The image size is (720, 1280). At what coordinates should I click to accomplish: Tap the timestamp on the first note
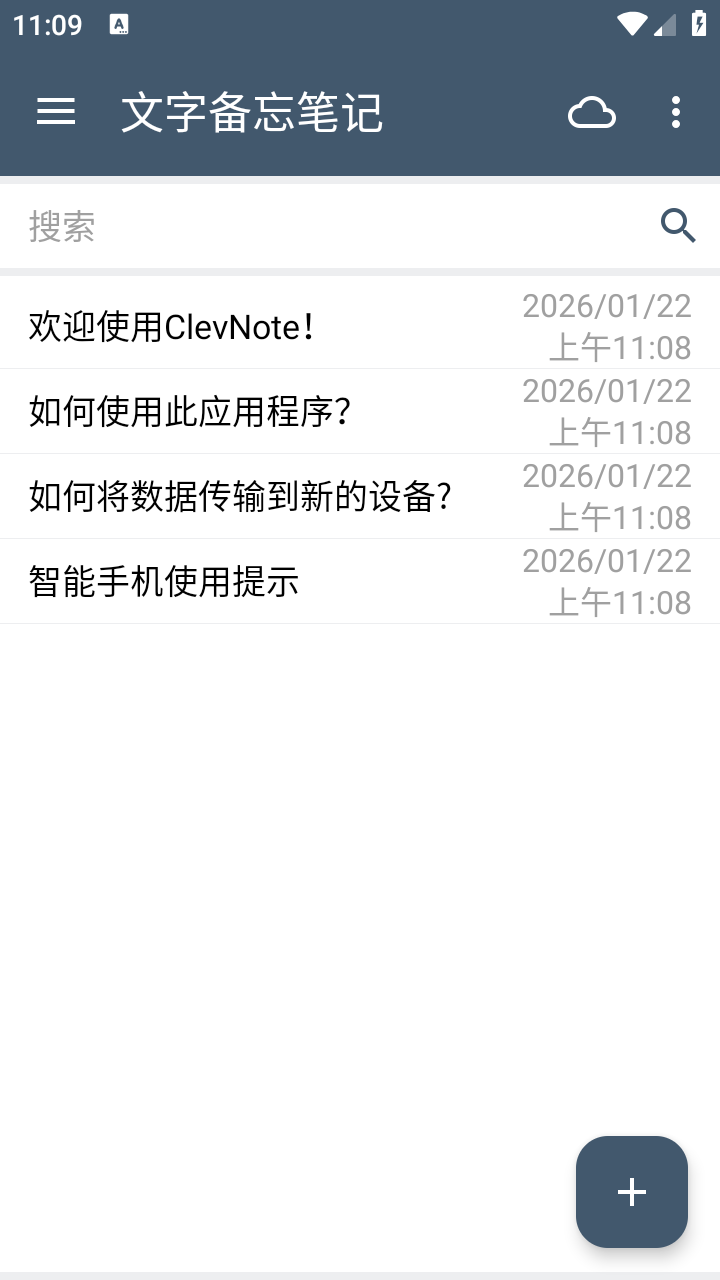(x=605, y=326)
